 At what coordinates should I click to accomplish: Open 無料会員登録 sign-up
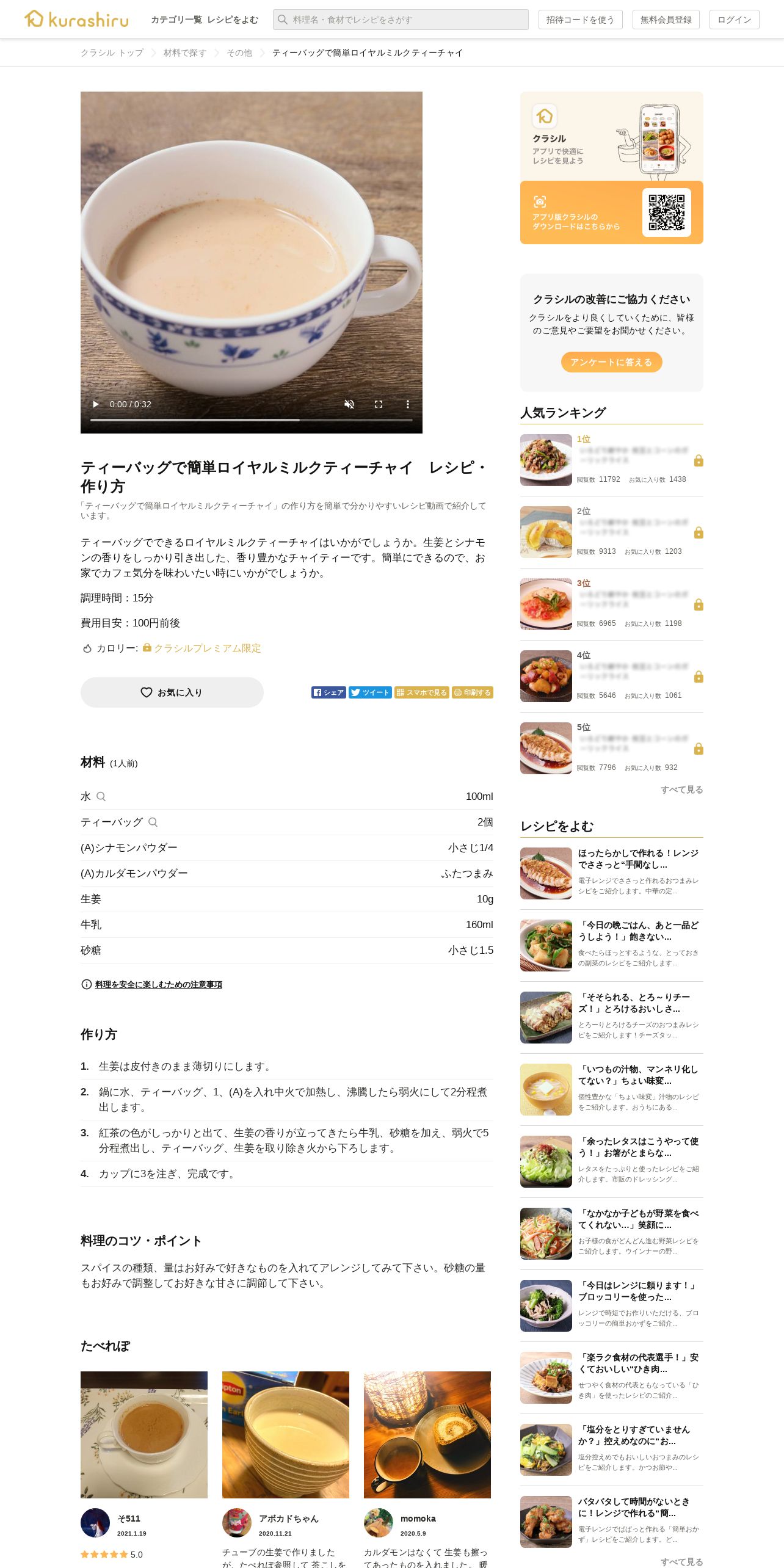click(x=666, y=20)
